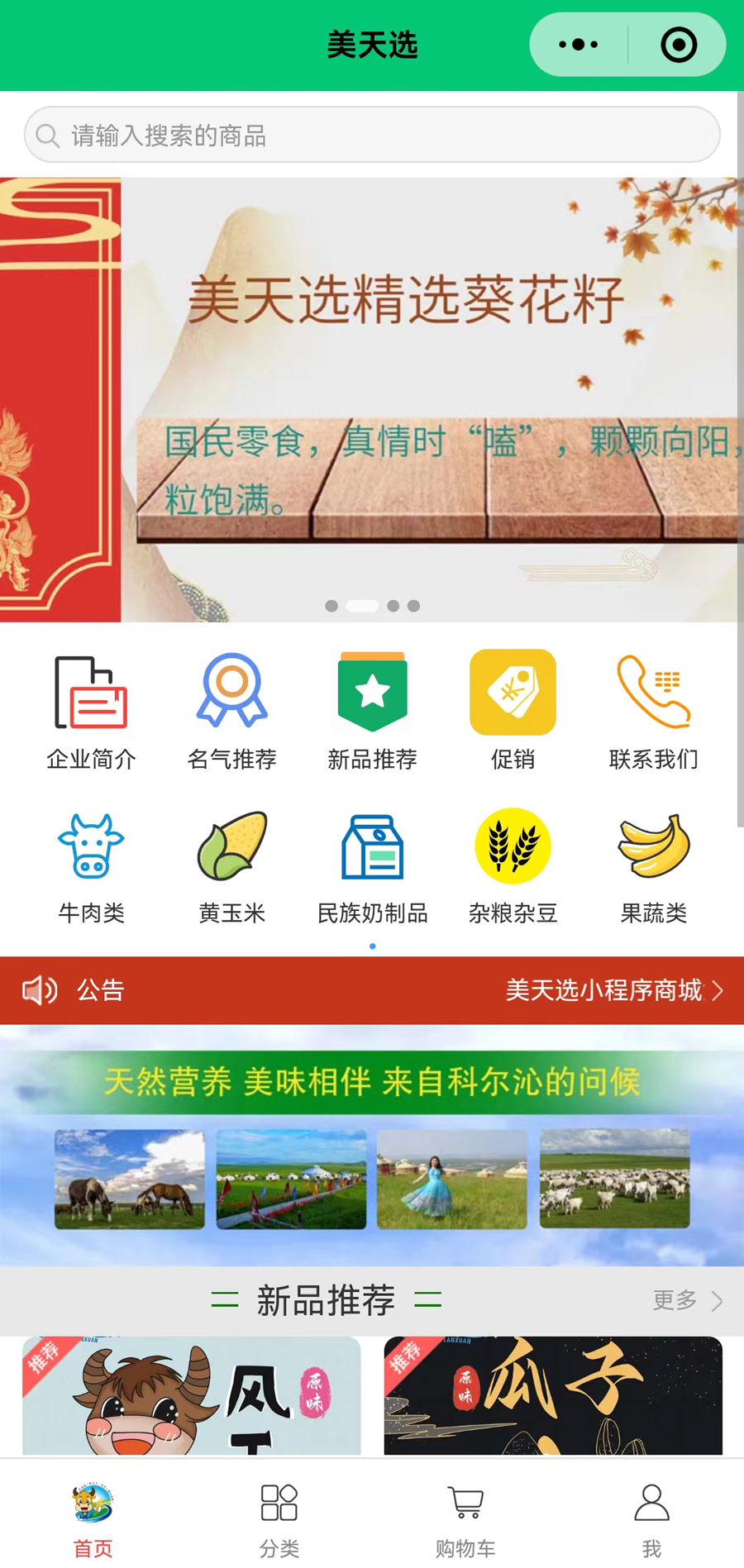Open 企业简介 company profile
Image resolution: width=744 pixels, height=1568 pixels.
pos(91,709)
